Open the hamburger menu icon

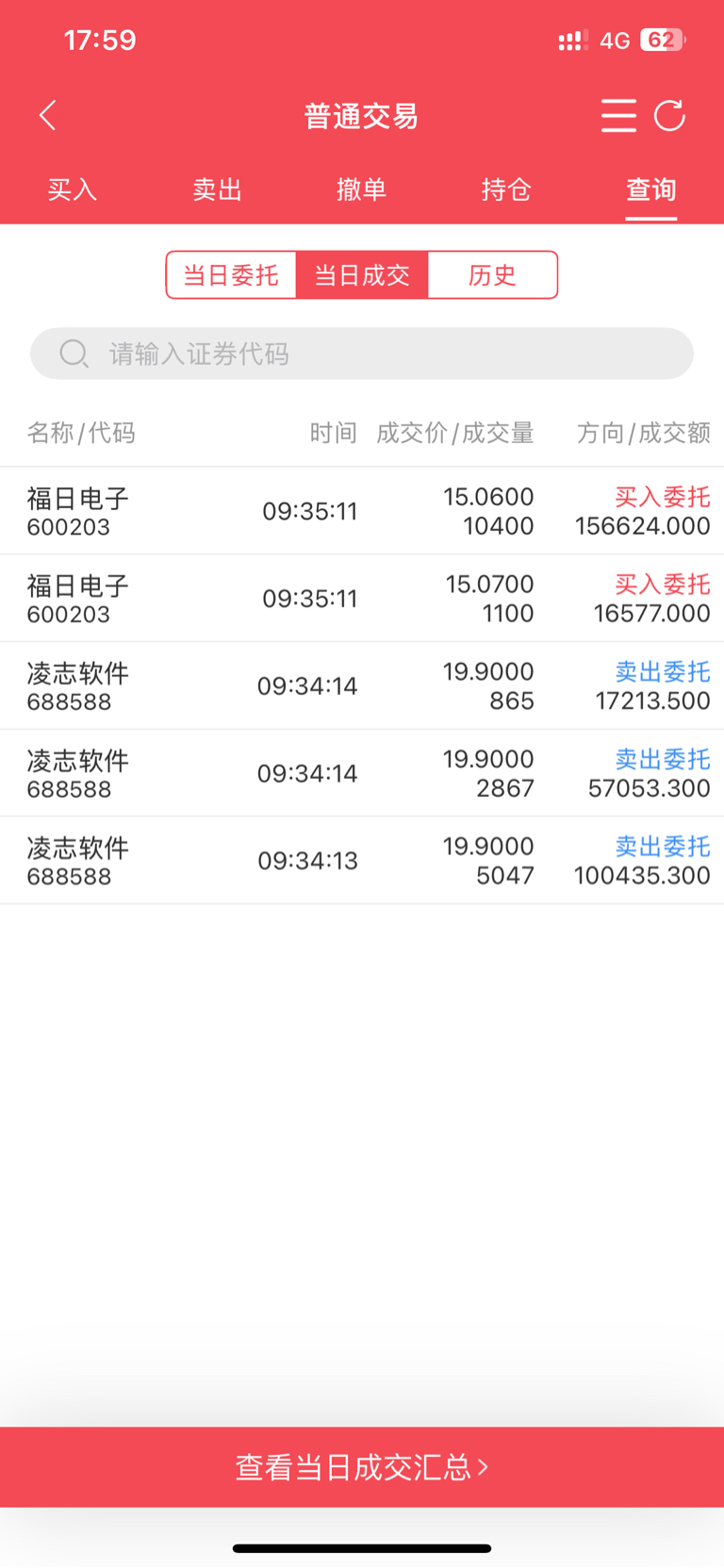[618, 116]
